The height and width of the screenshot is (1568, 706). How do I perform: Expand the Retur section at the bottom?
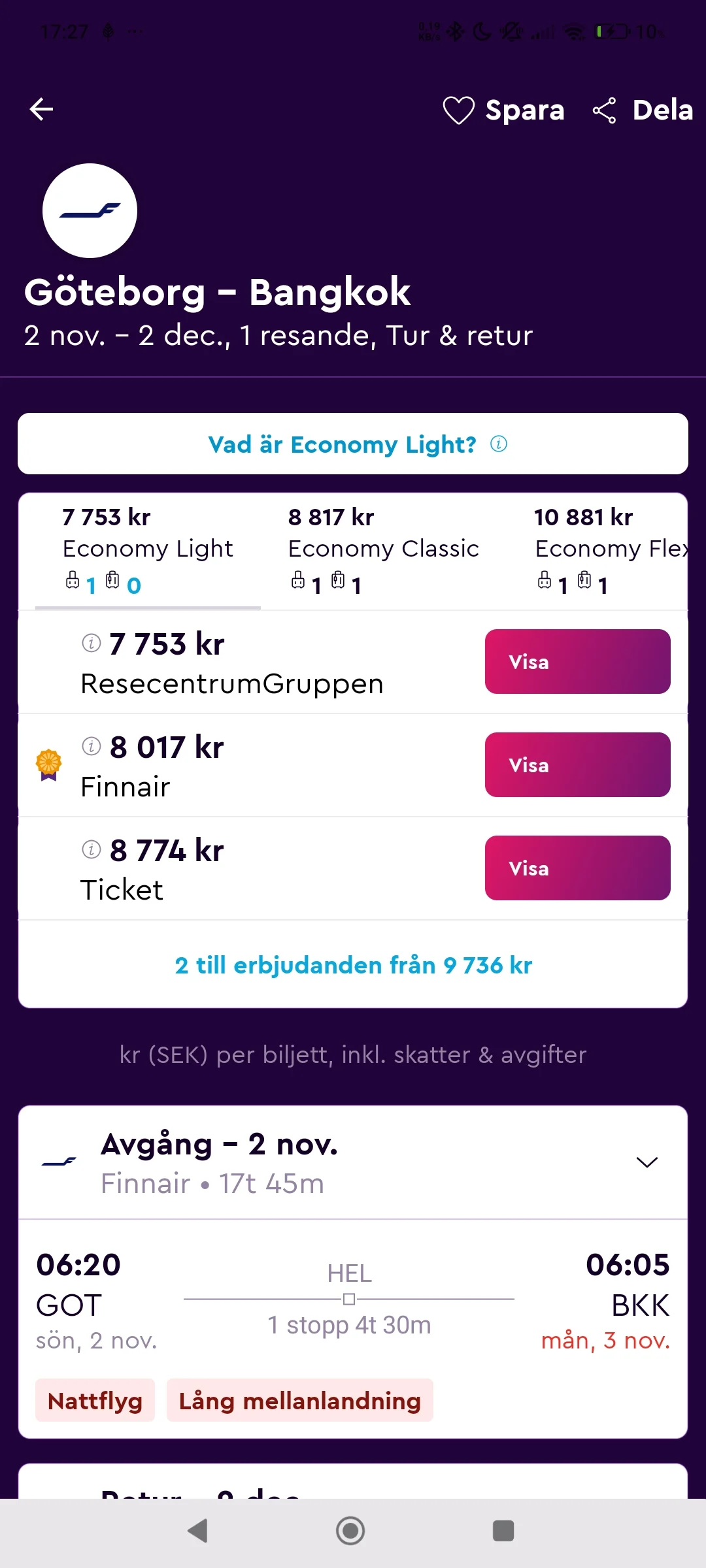click(352, 1496)
